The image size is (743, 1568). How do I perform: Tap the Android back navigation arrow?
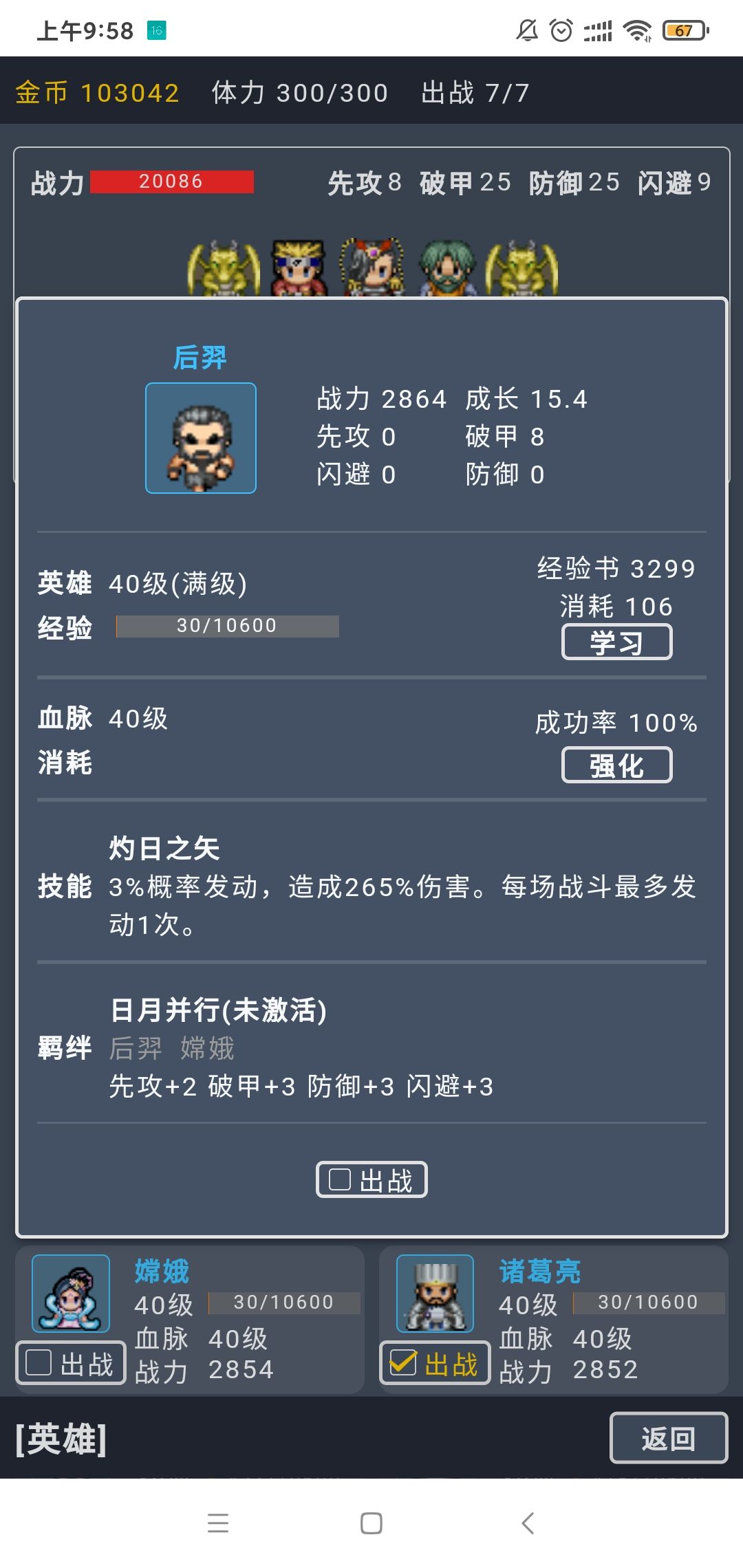[x=526, y=1524]
